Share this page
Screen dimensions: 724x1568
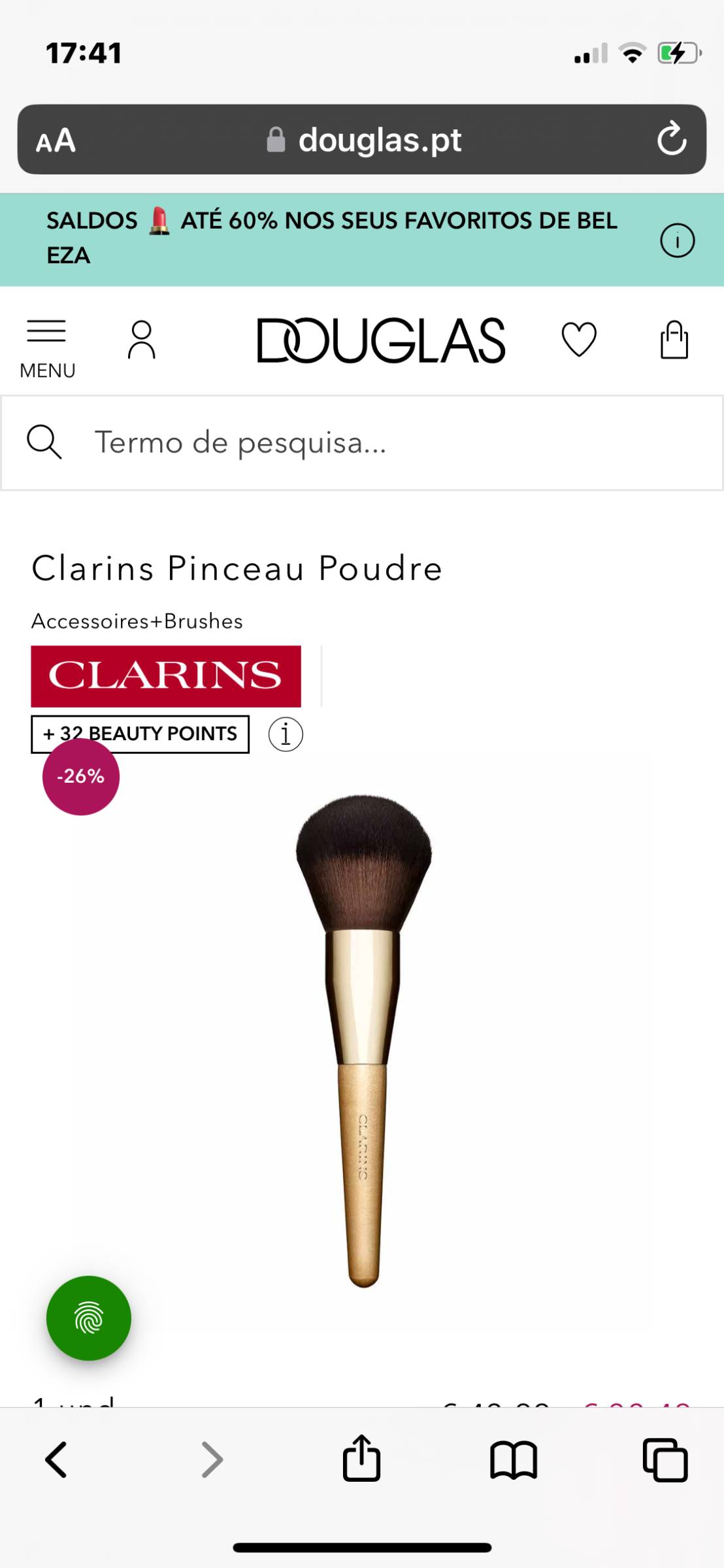point(361,1458)
